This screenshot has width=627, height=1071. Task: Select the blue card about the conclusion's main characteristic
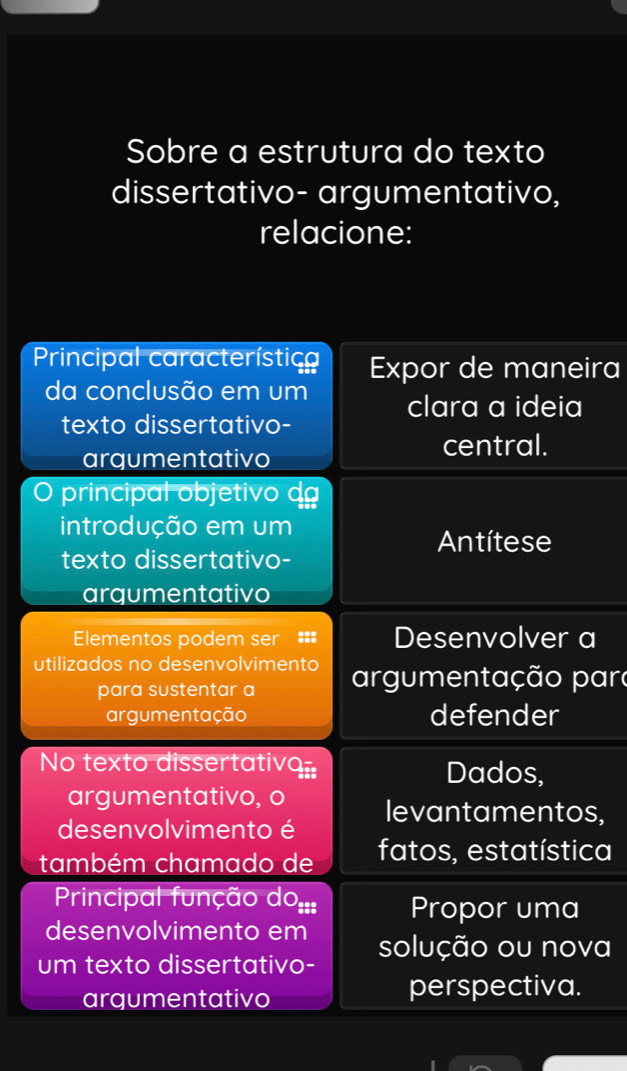(176, 406)
